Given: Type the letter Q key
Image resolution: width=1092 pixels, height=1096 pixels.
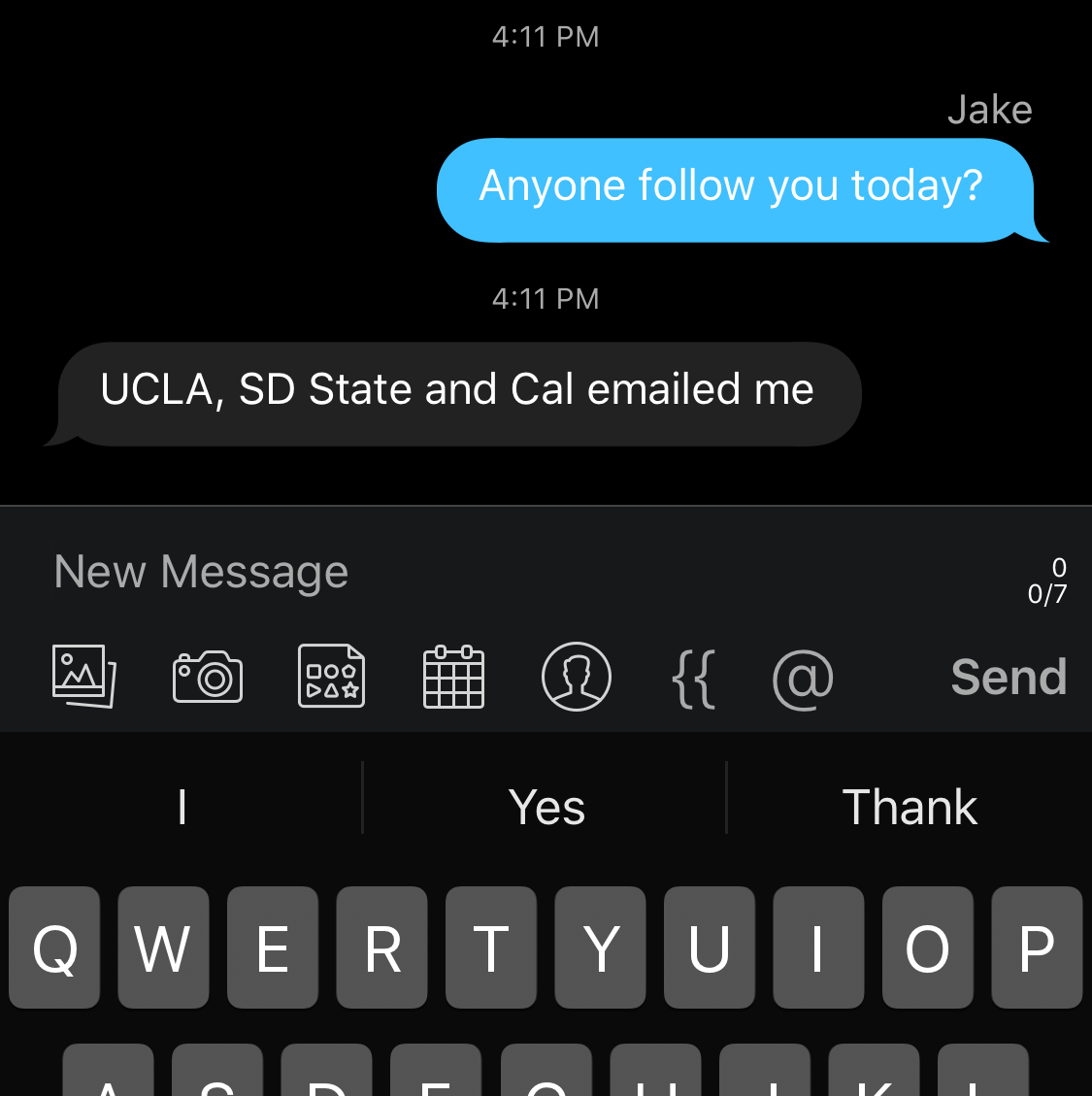Looking at the screenshot, I should click(x=54, y=947).
